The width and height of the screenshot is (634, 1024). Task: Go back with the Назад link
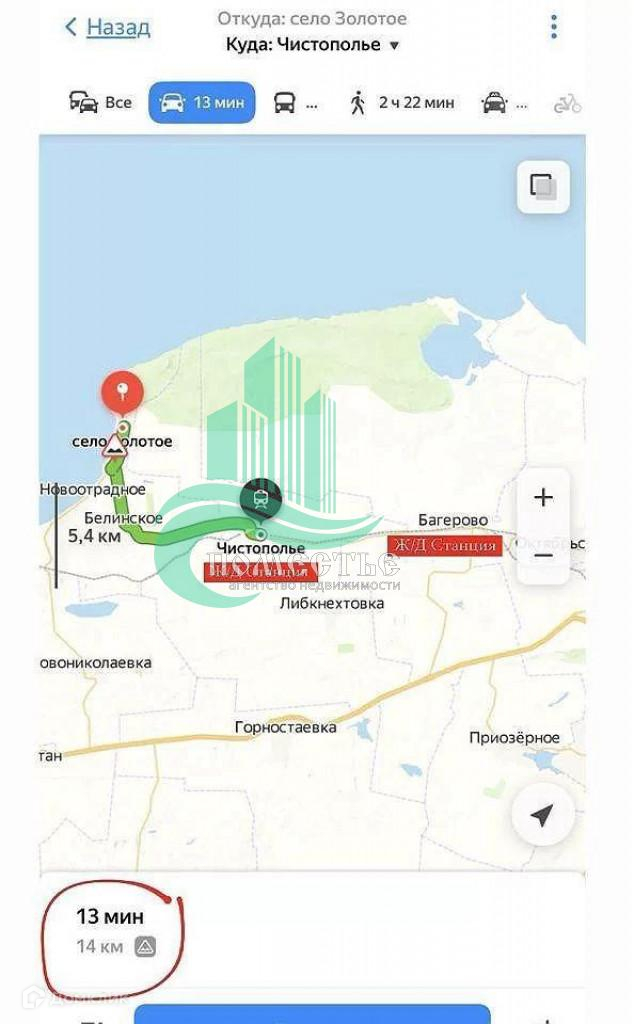pyautogui.click(x=108, y=27)
